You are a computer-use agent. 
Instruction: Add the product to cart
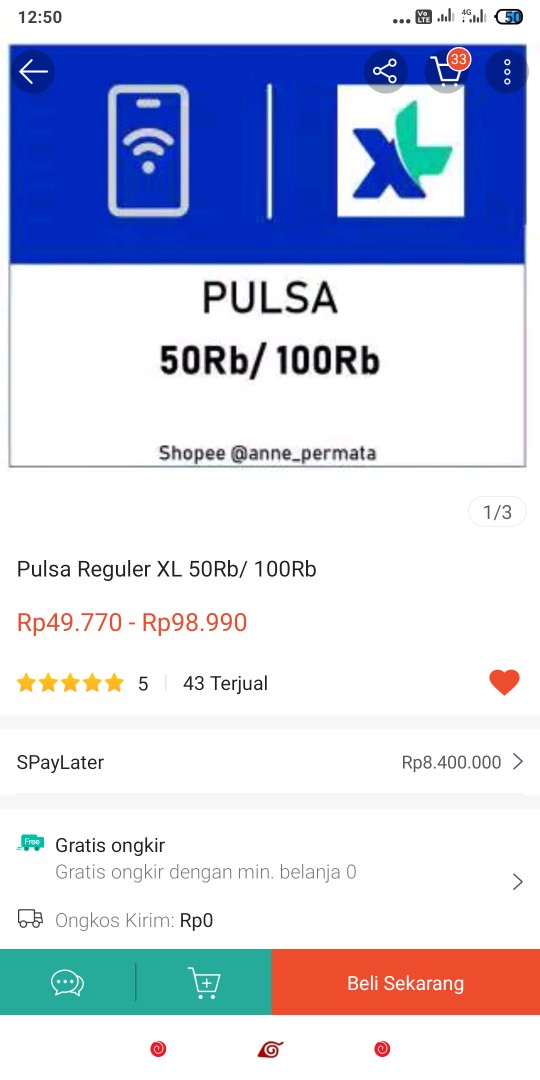point(204,982)
